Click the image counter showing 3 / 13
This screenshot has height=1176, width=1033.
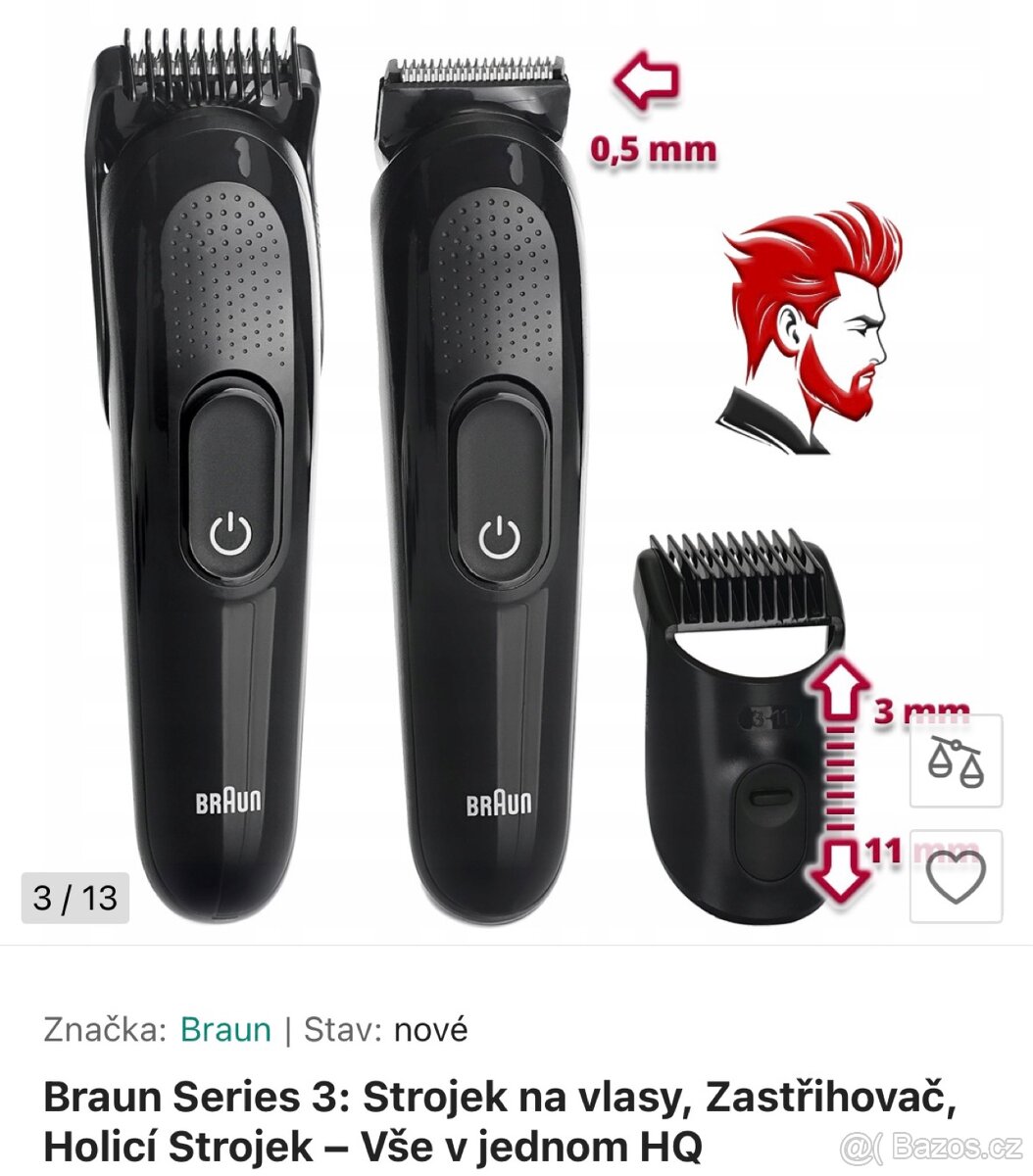pyautogui.click(x=74, y=895)
